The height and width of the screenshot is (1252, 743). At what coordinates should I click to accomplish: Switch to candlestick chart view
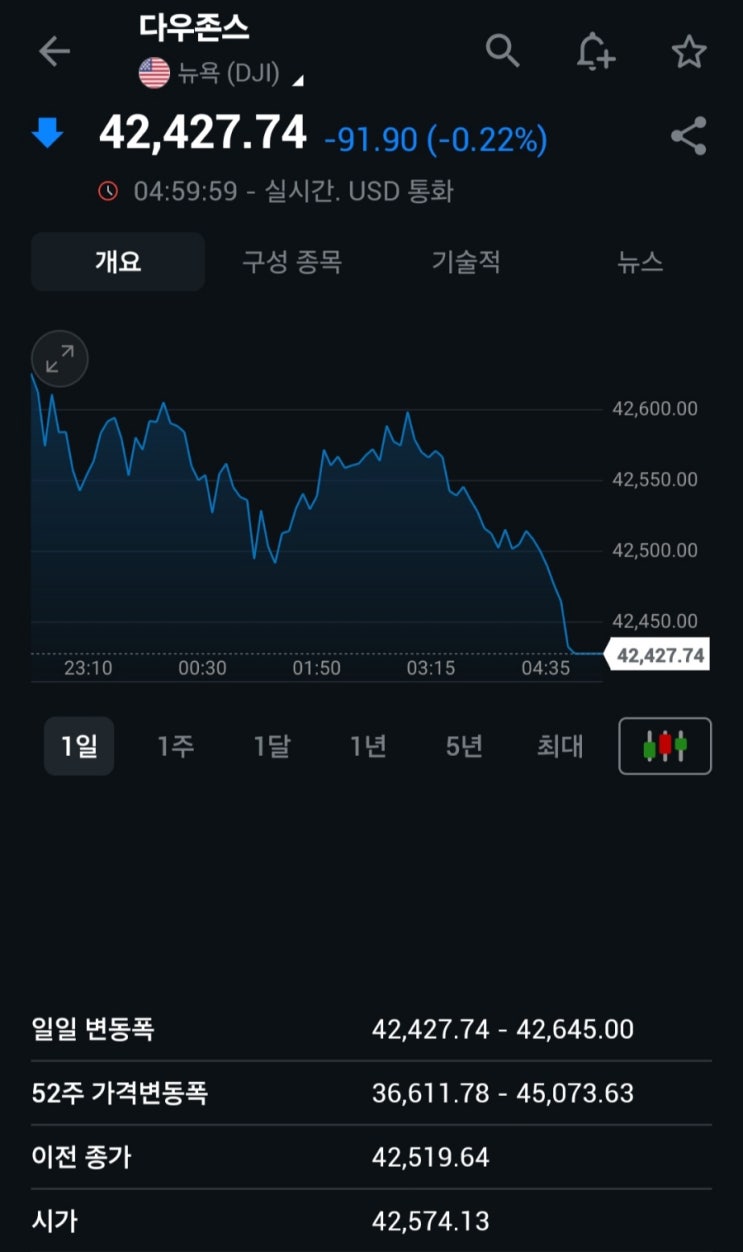pos(665,746)
